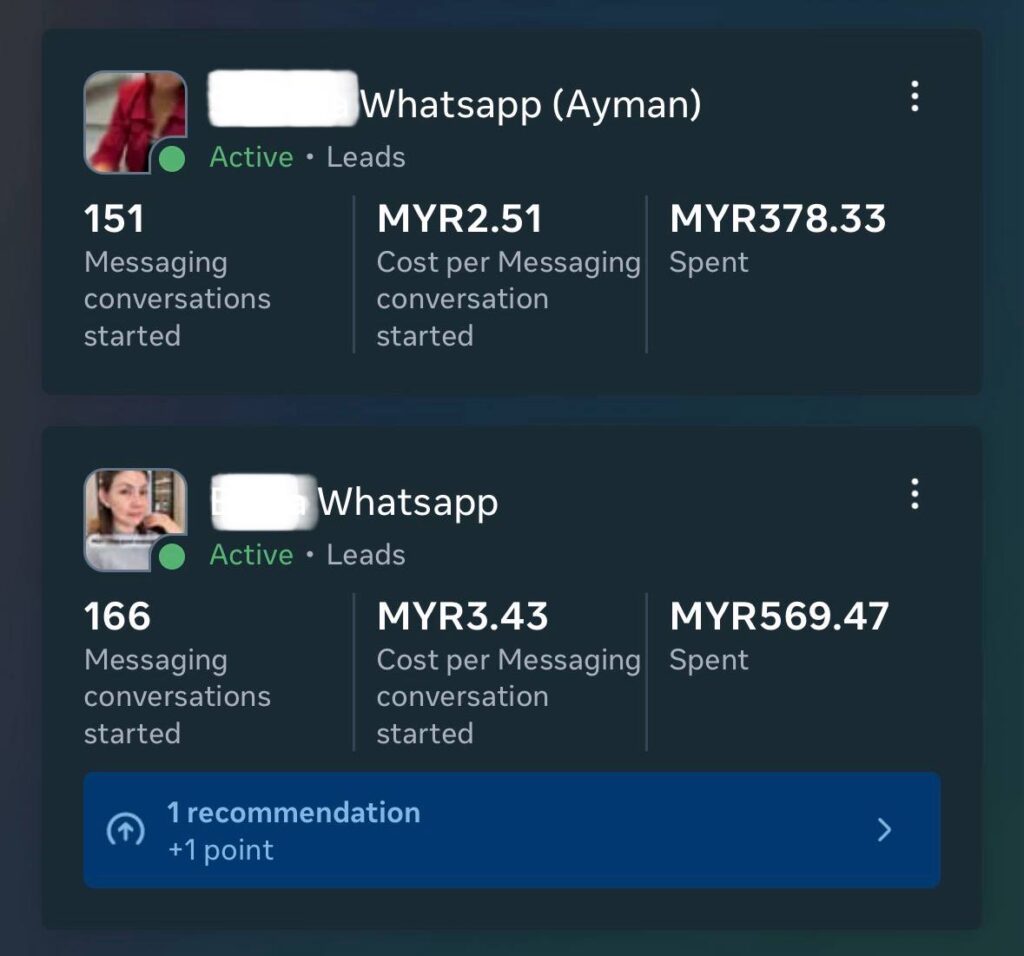Open the Whatsapp (Ayman) campaign card
This screenshot has height=956, width=1024.
530,105
